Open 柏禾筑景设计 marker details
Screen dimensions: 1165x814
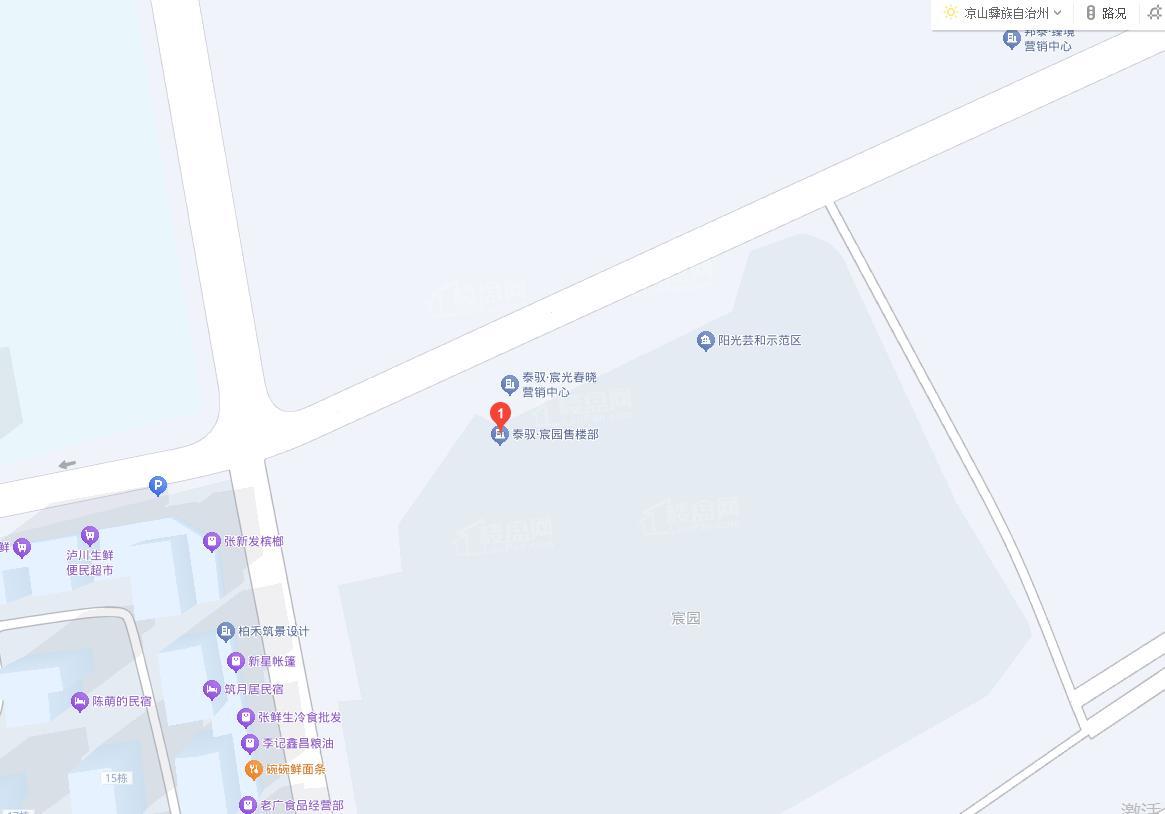(x=225, y=631)
